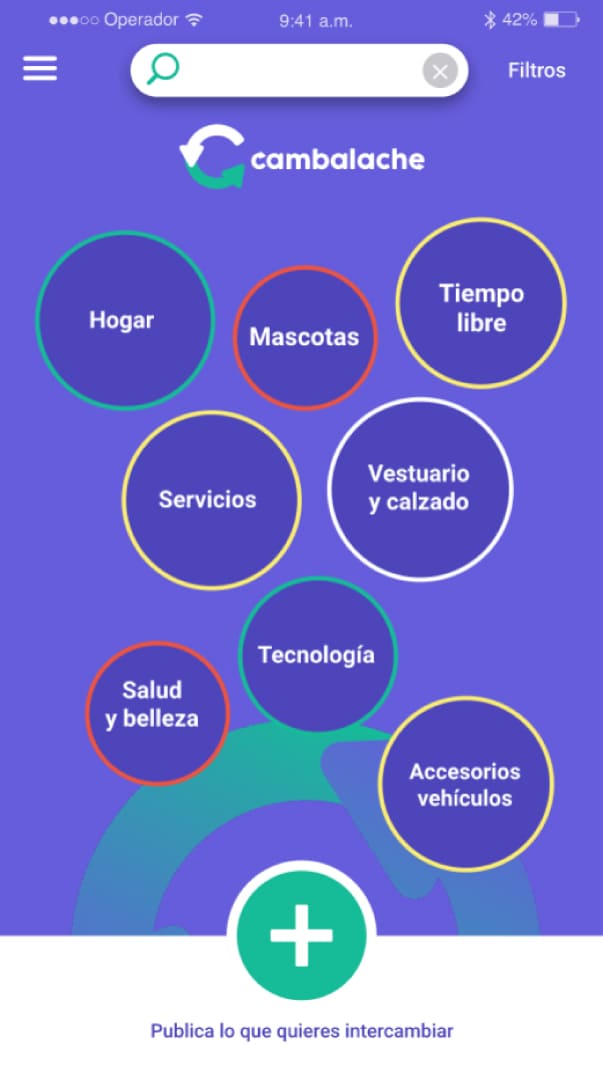This screenshot has width=603, height=1080.
Task: Open Filtros
Action: pos(536,70)
